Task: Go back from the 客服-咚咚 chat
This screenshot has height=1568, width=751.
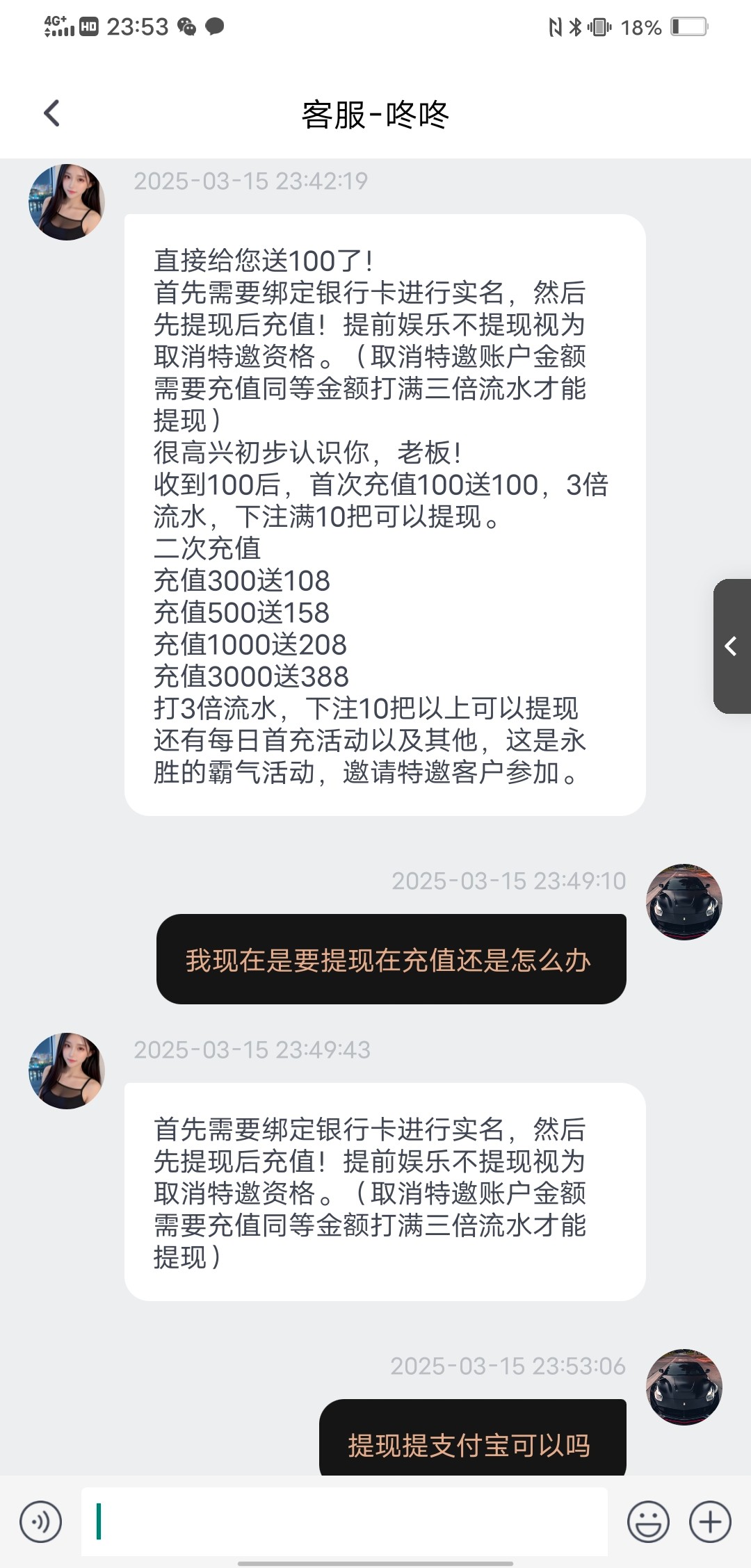Action: coord(52,113)
